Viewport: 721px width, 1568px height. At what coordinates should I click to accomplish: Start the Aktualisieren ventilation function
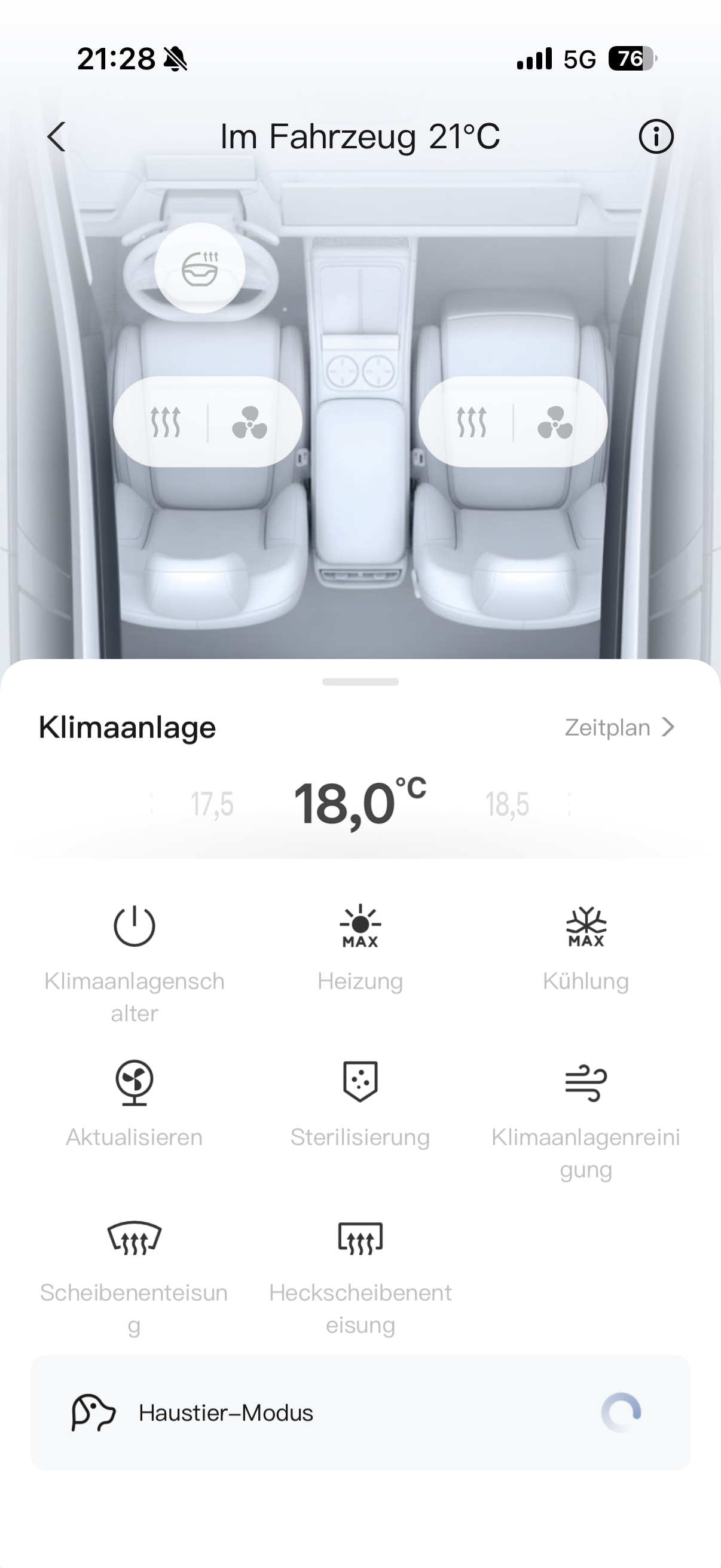tap(135, 1082)
